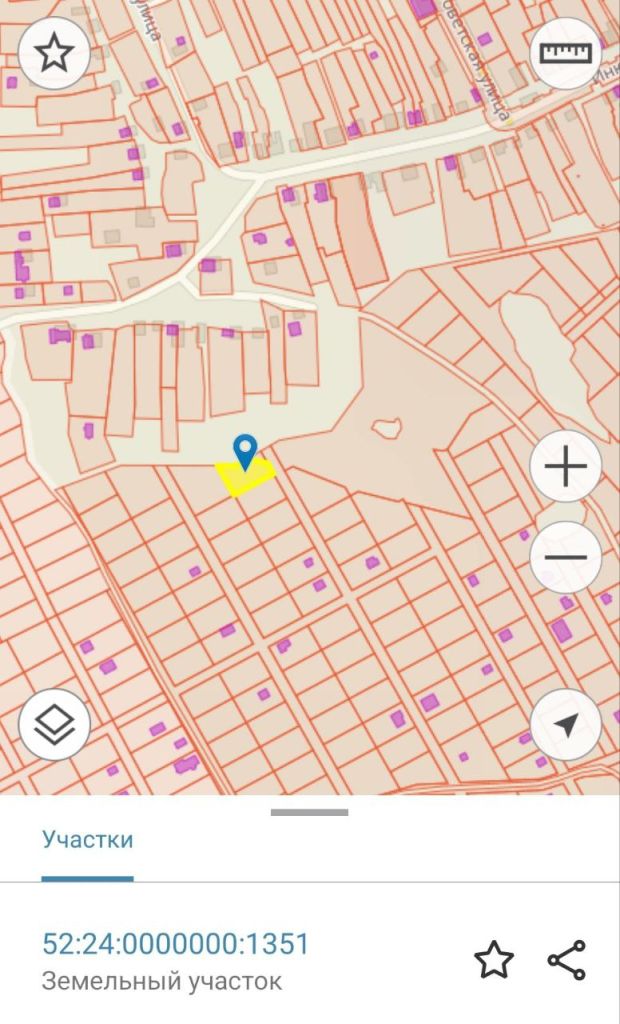Open the map layers selector
620x1024 pixels.
coord(54,725)
